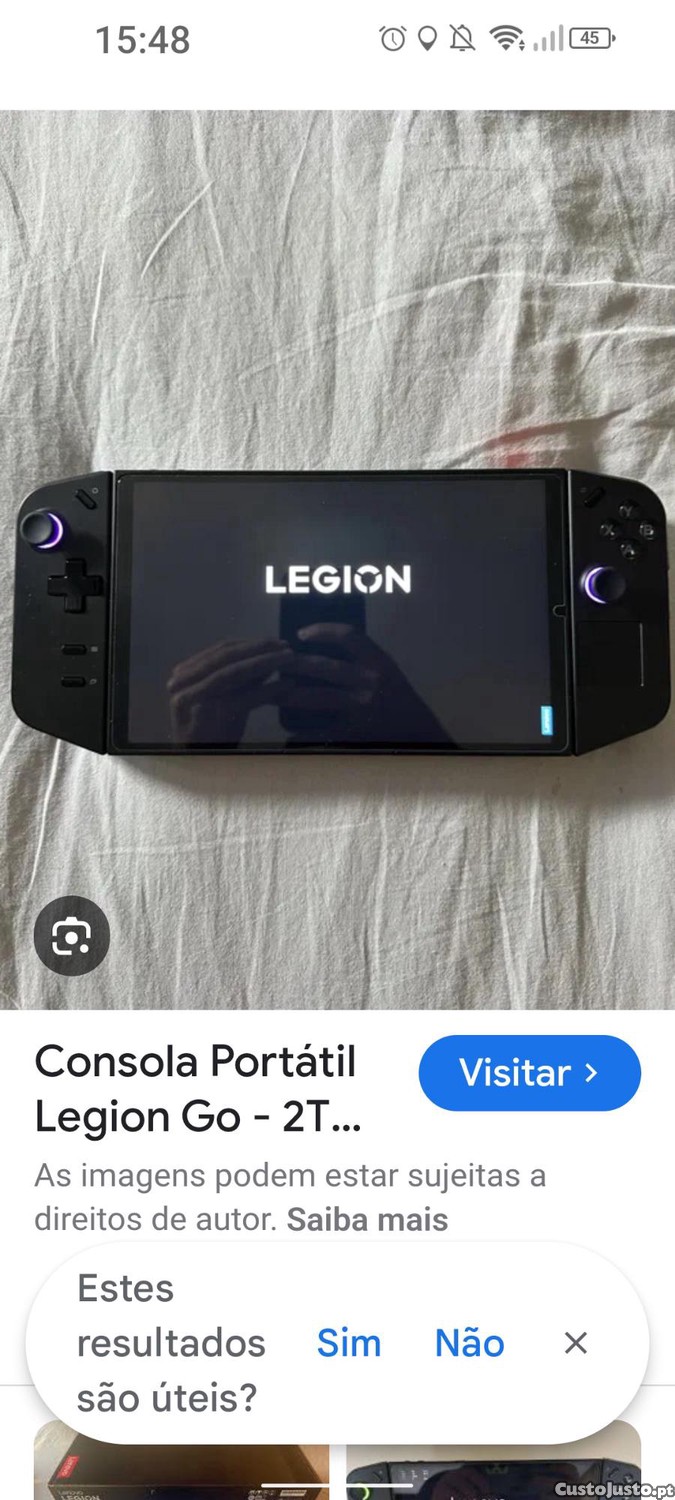Search the image with Google Lens icon

click(x=71, y=937)
